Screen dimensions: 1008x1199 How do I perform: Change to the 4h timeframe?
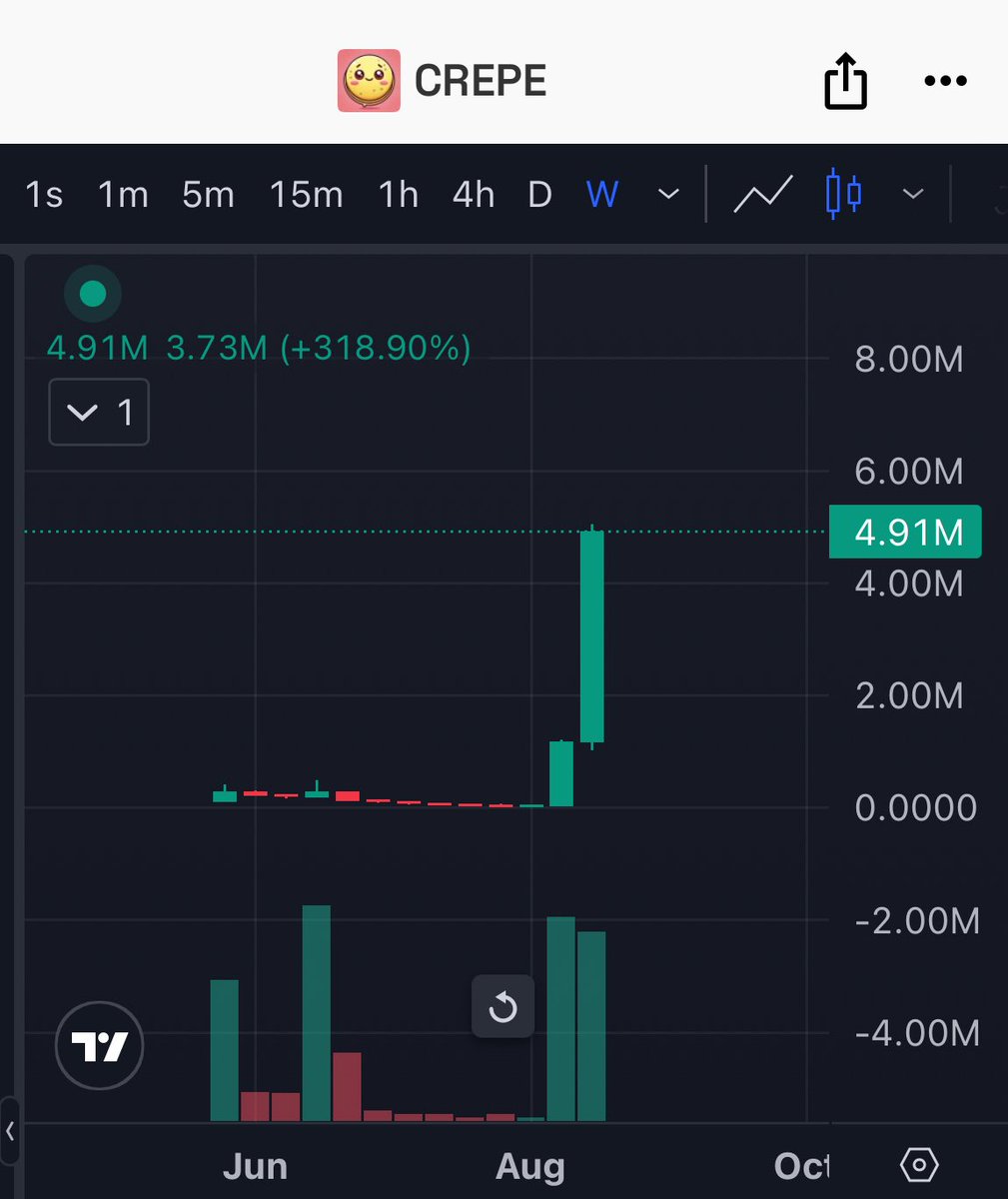coord(474,195)
